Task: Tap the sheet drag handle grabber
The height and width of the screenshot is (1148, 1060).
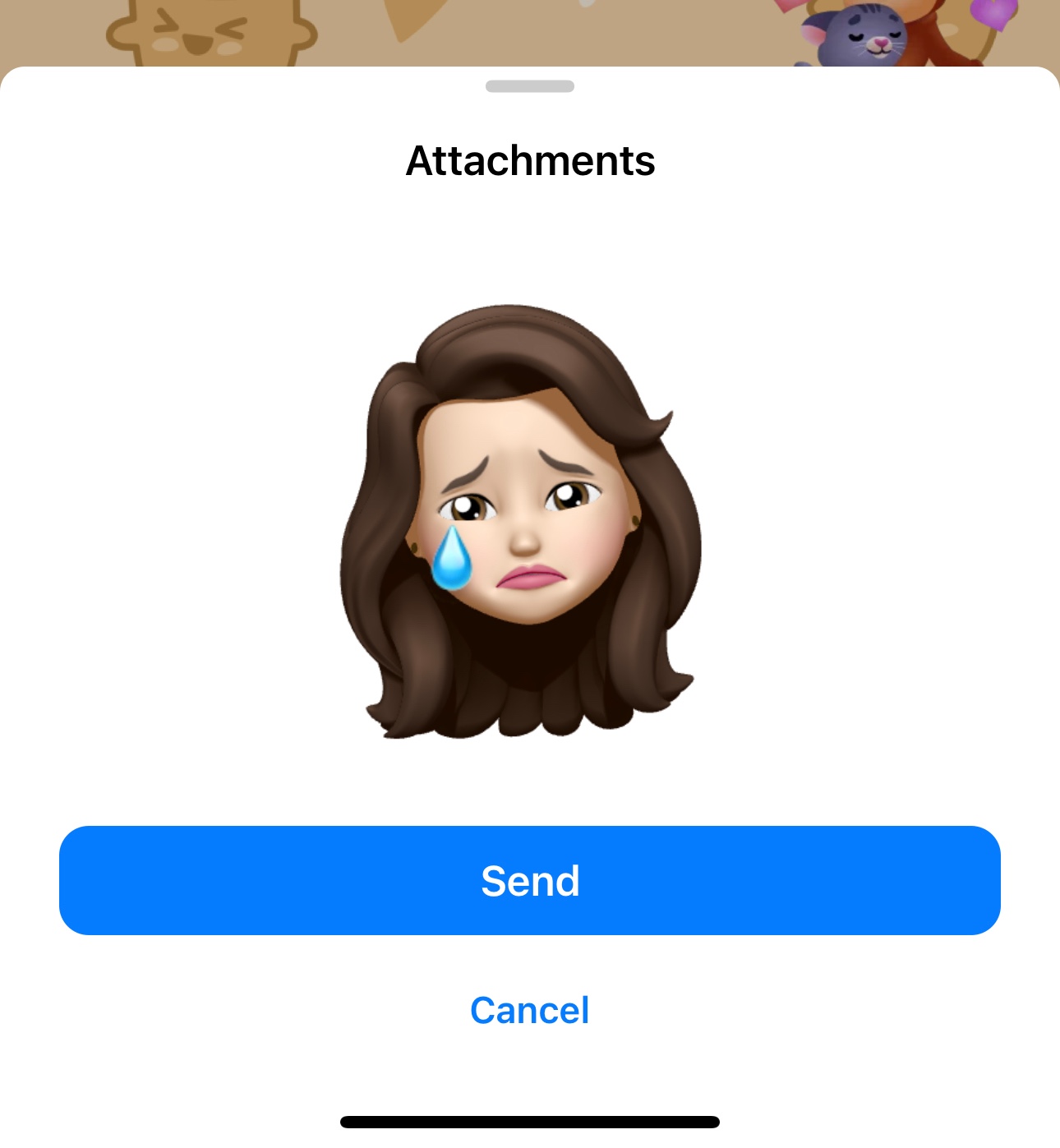Action: click(530, 85)
